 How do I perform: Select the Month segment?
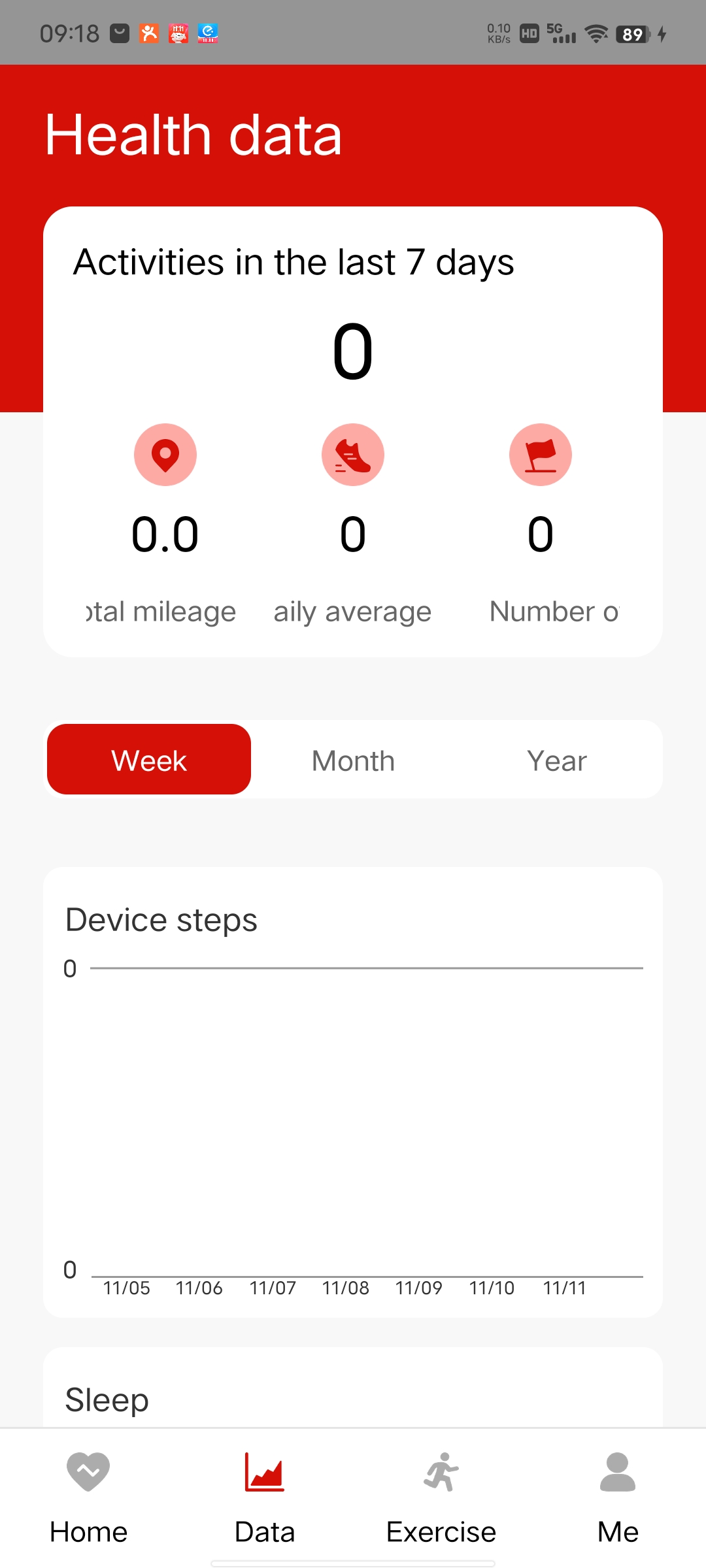353,760
